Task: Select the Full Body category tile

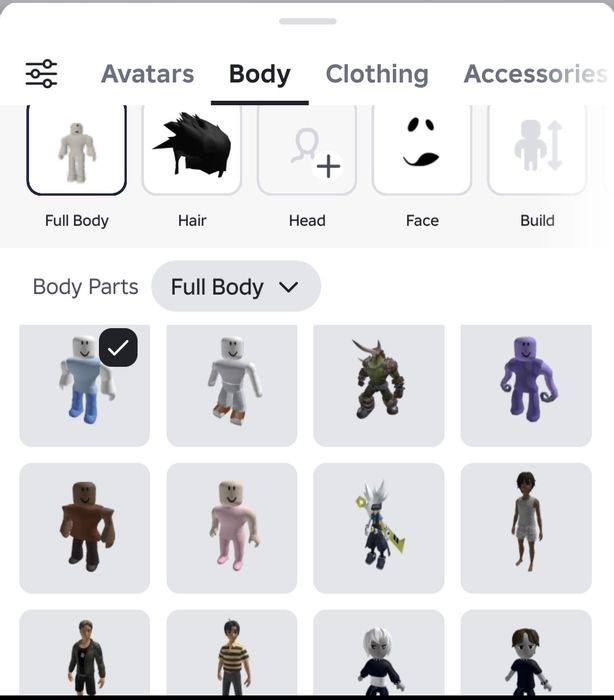Action: point(77,150)
